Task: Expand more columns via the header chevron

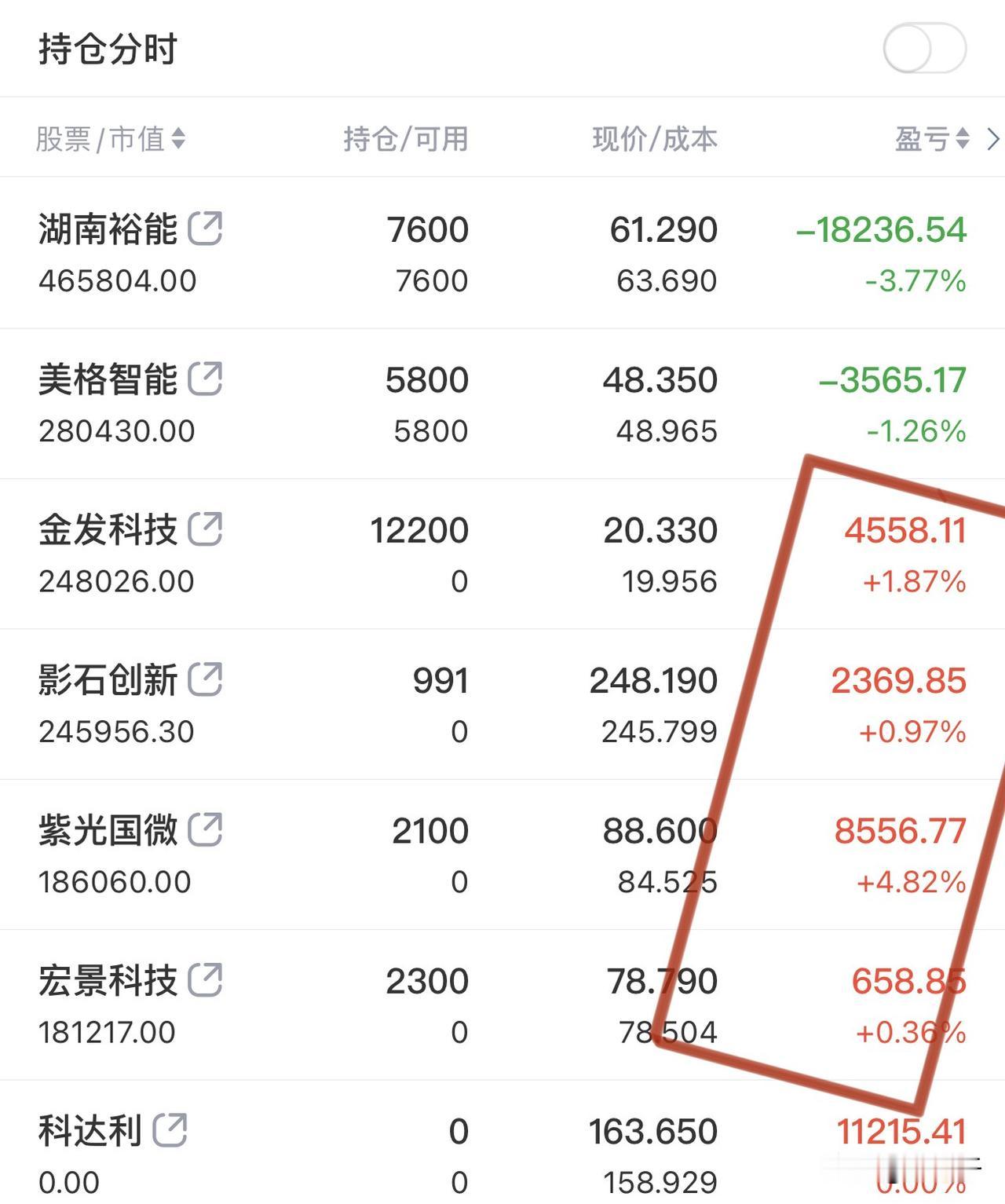Action: point(991,138)
